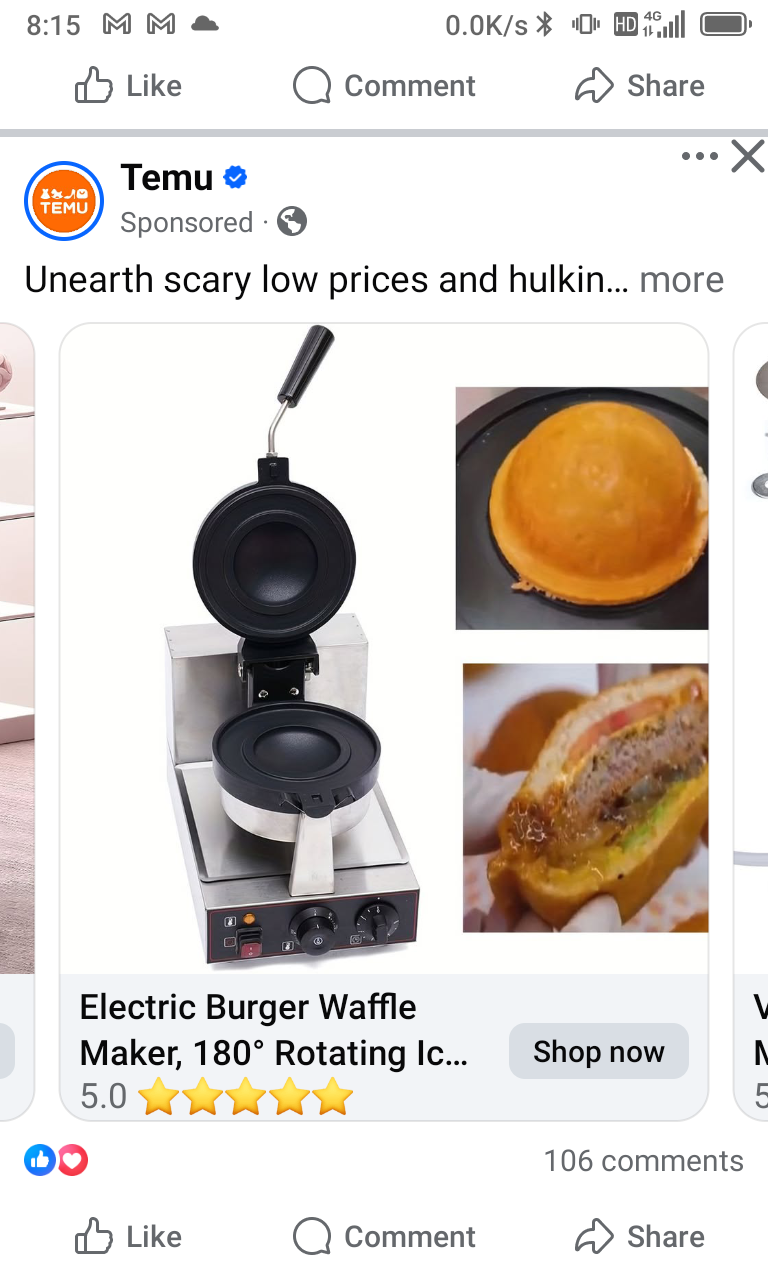
Task: Visit the Temu page by its name
Action: 166,178
